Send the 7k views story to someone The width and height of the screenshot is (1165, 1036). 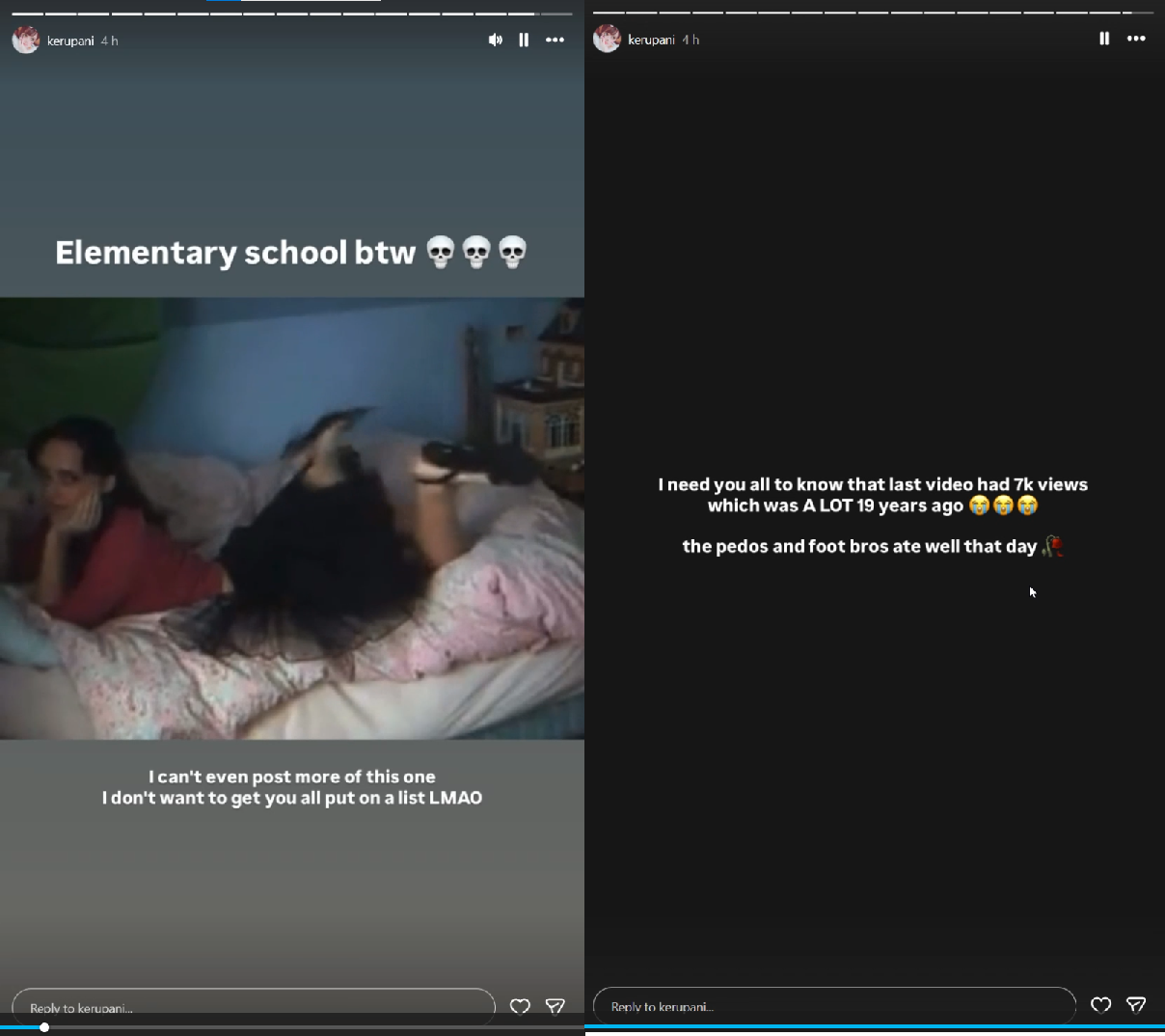click(1136, 1005)
